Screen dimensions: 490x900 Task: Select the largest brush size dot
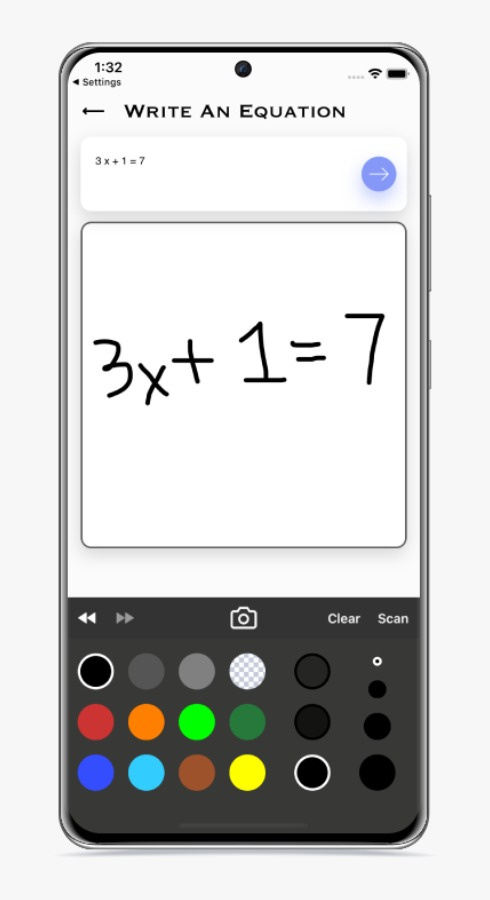pos(377,773)
